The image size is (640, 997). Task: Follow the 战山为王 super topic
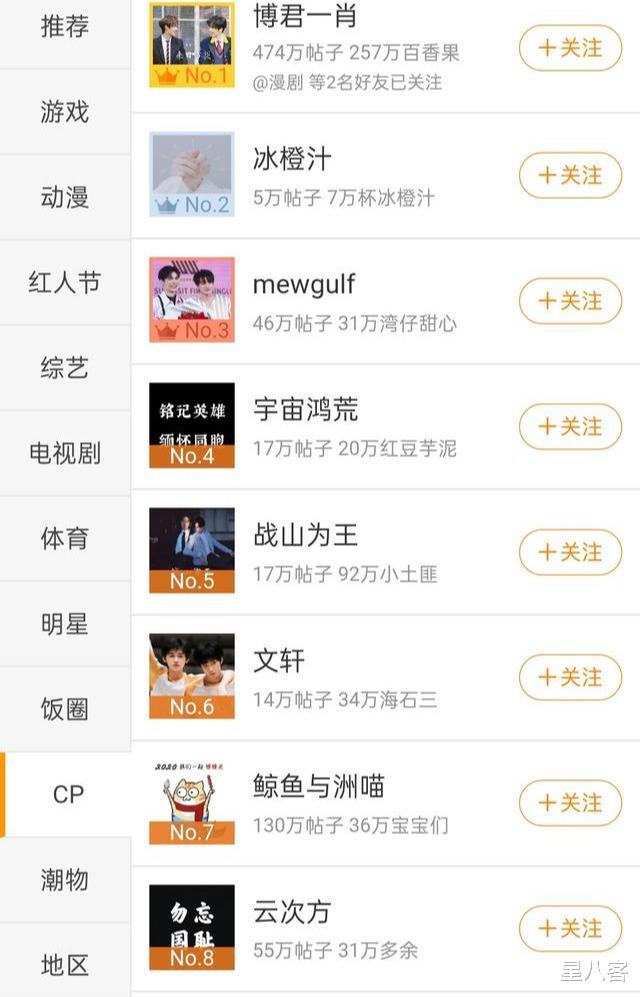(x=570, y=552)
